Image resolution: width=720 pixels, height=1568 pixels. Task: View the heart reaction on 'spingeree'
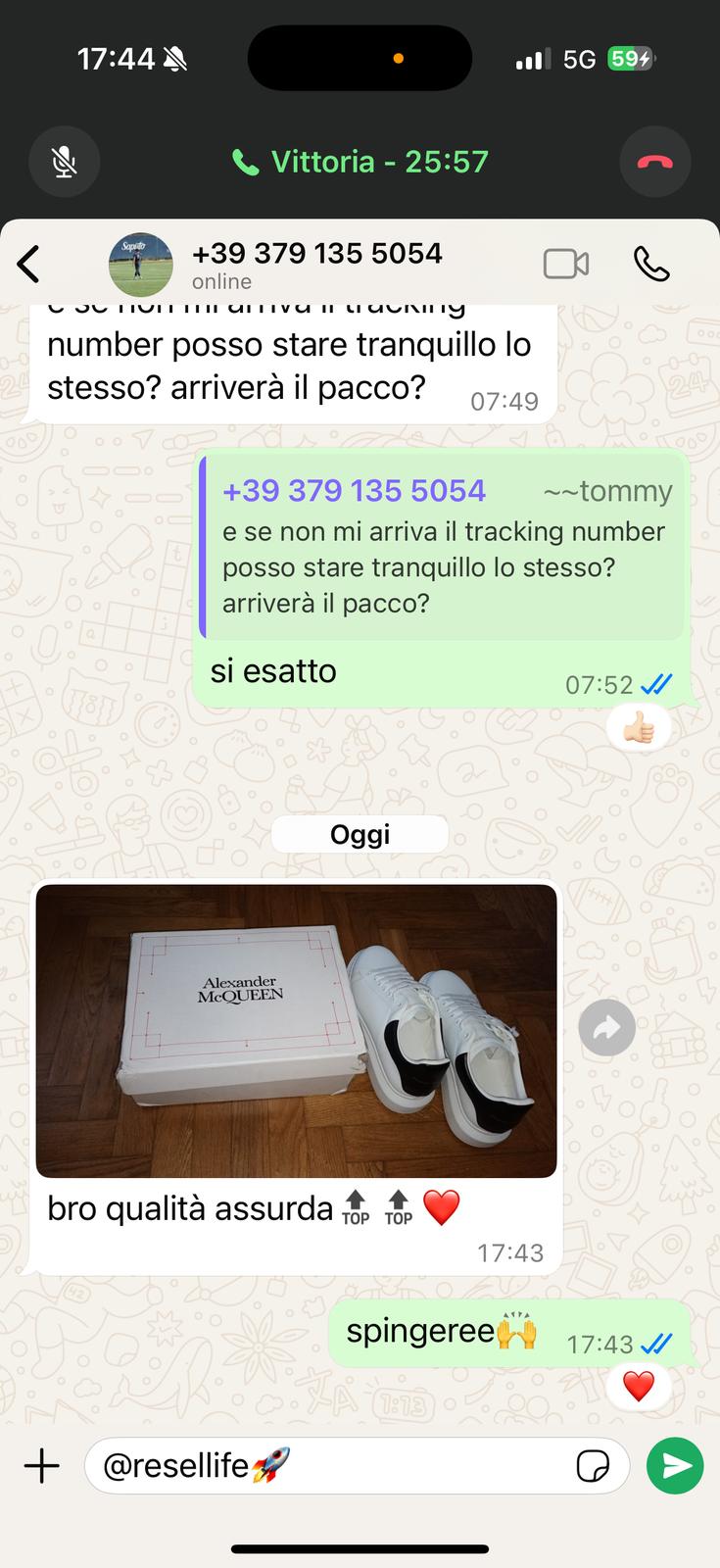(638, 1387)
